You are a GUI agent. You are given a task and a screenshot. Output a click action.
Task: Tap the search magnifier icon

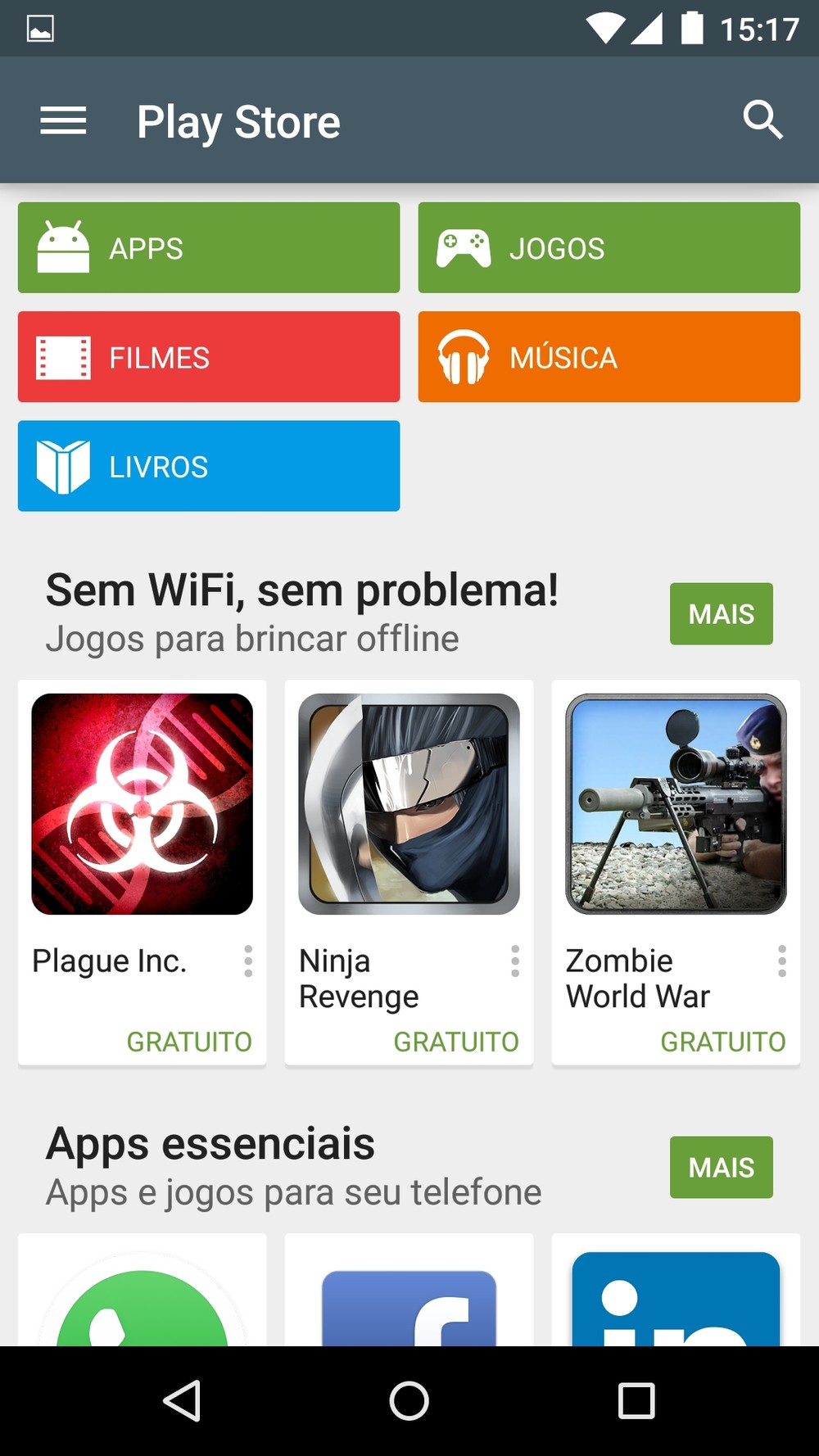(762, 121)
